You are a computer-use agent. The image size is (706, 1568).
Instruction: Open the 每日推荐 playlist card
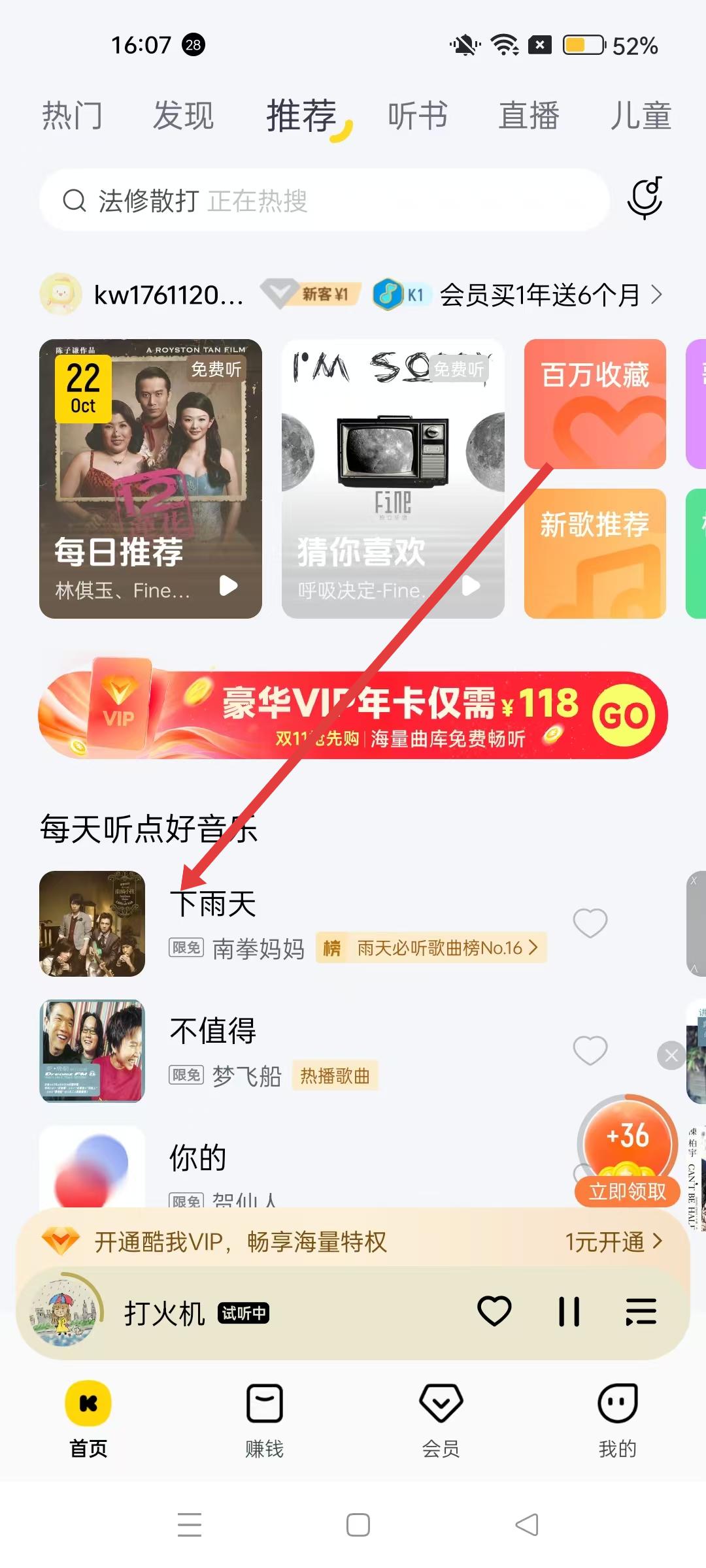pyautogui.click(x=150, y=478)
